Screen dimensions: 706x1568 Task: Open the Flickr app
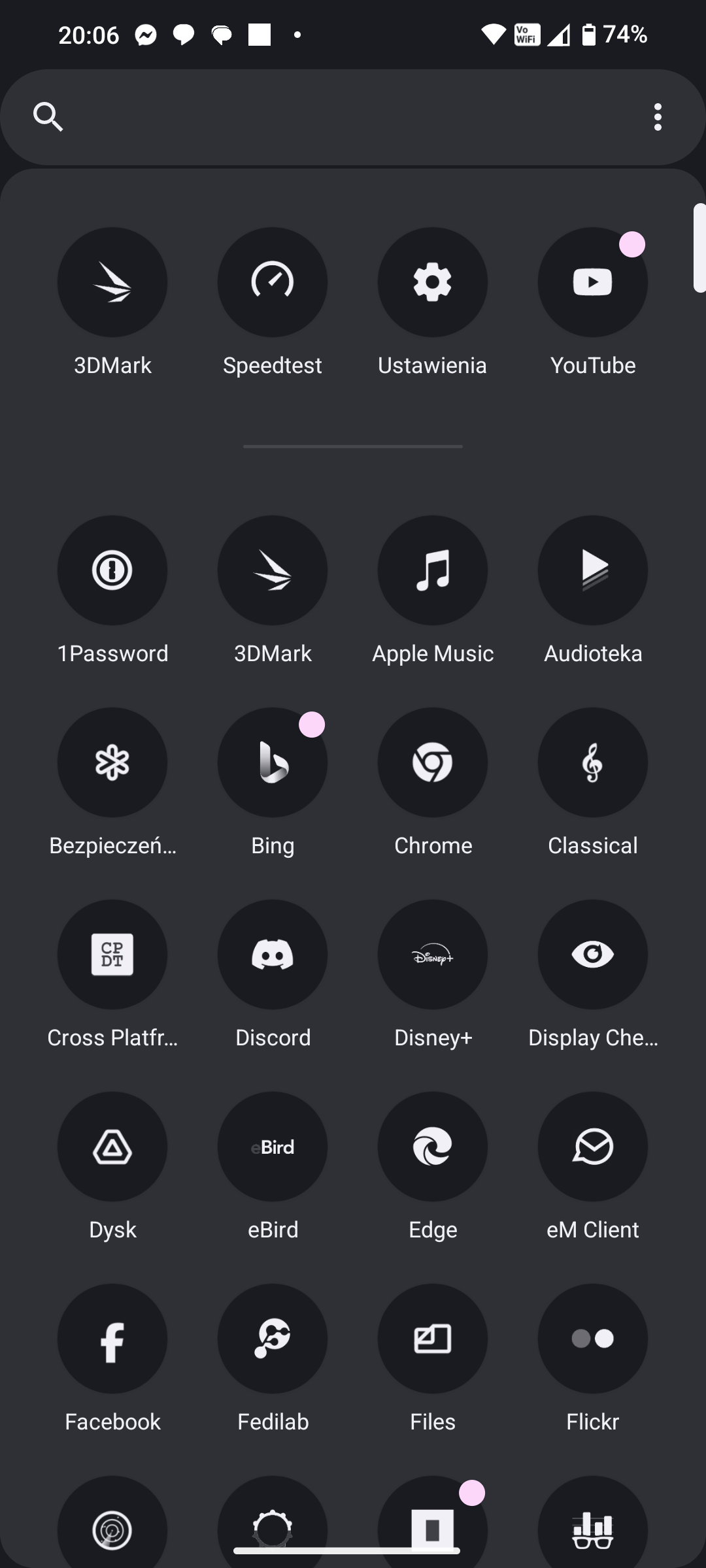point(593,1339)
